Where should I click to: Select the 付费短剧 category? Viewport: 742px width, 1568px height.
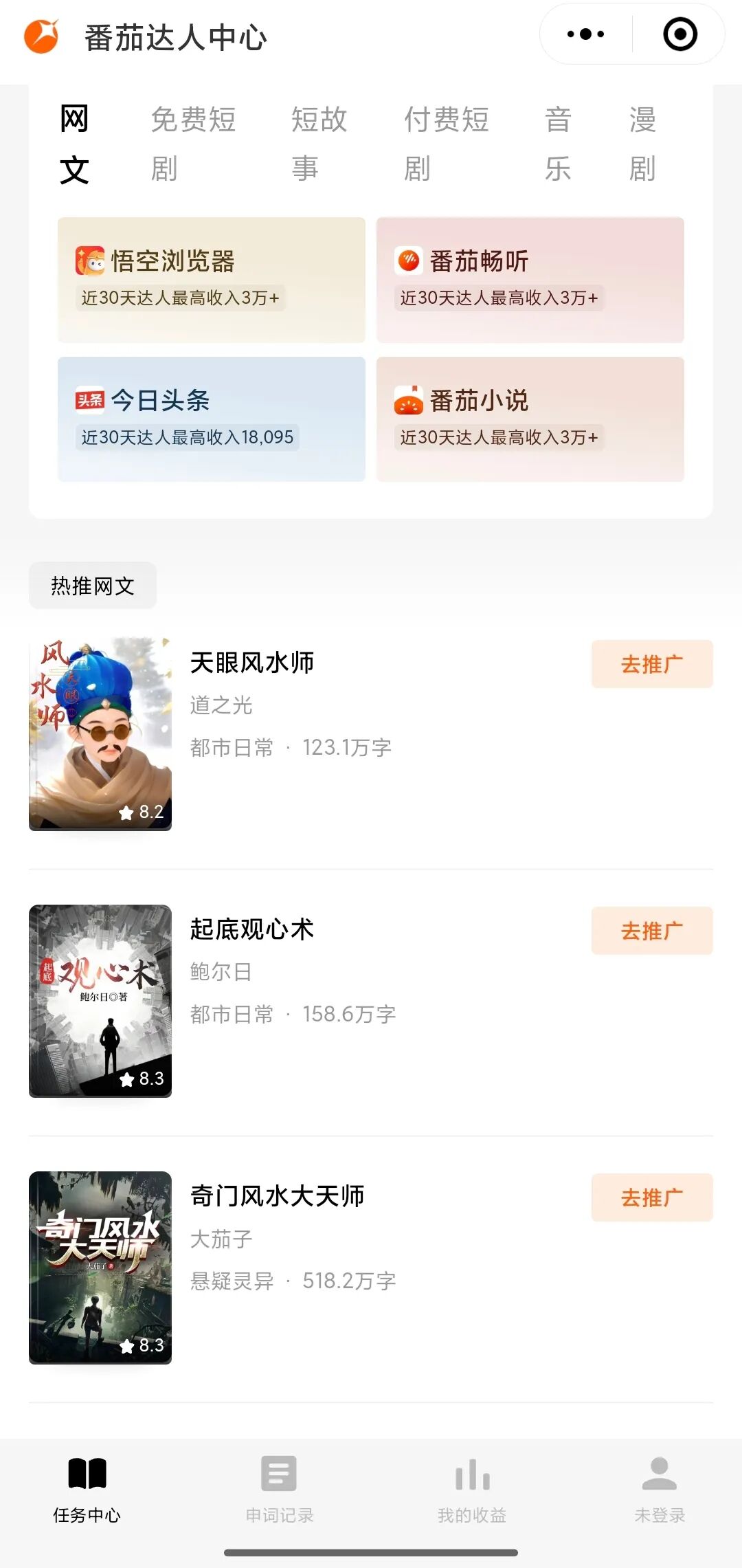coord(447,144)
